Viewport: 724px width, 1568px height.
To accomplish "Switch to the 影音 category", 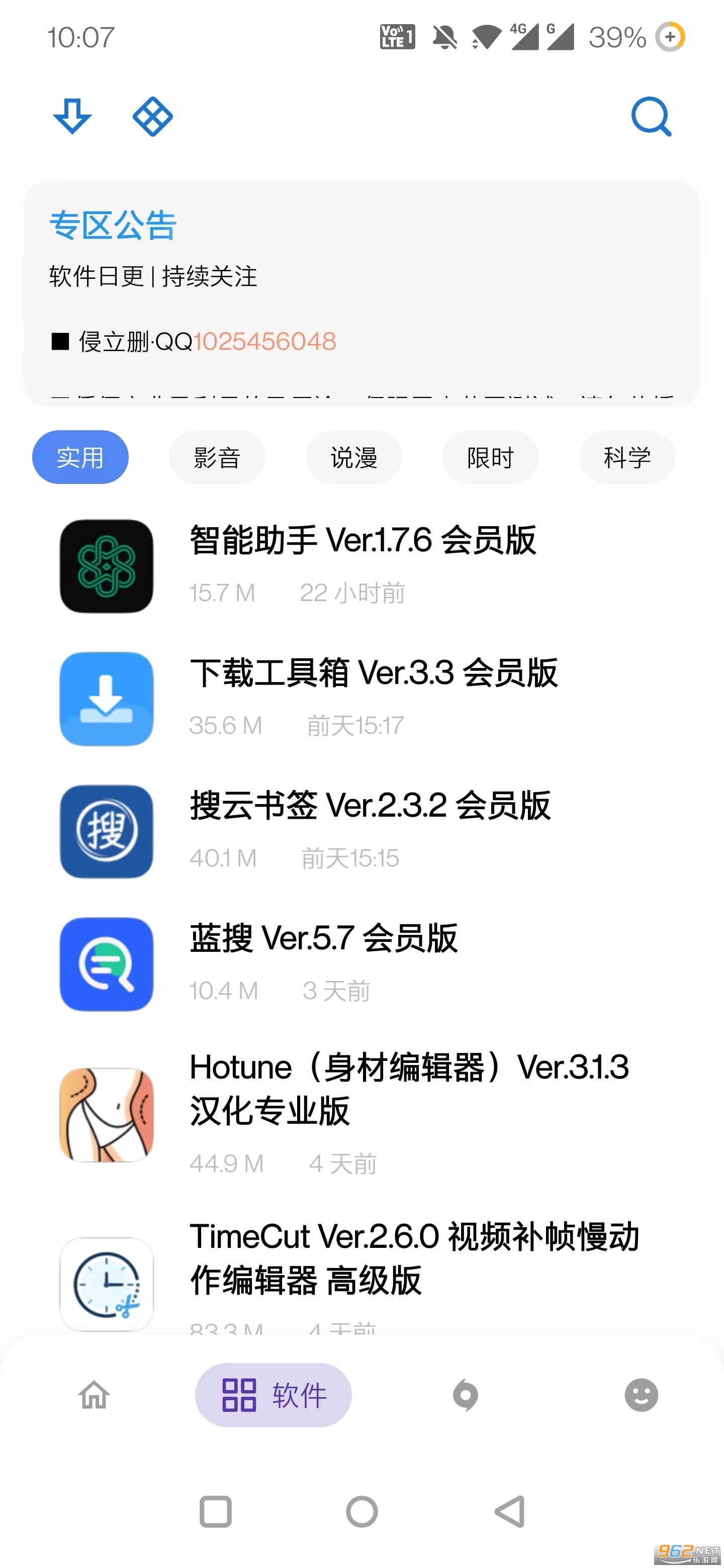I will [217, 456].
